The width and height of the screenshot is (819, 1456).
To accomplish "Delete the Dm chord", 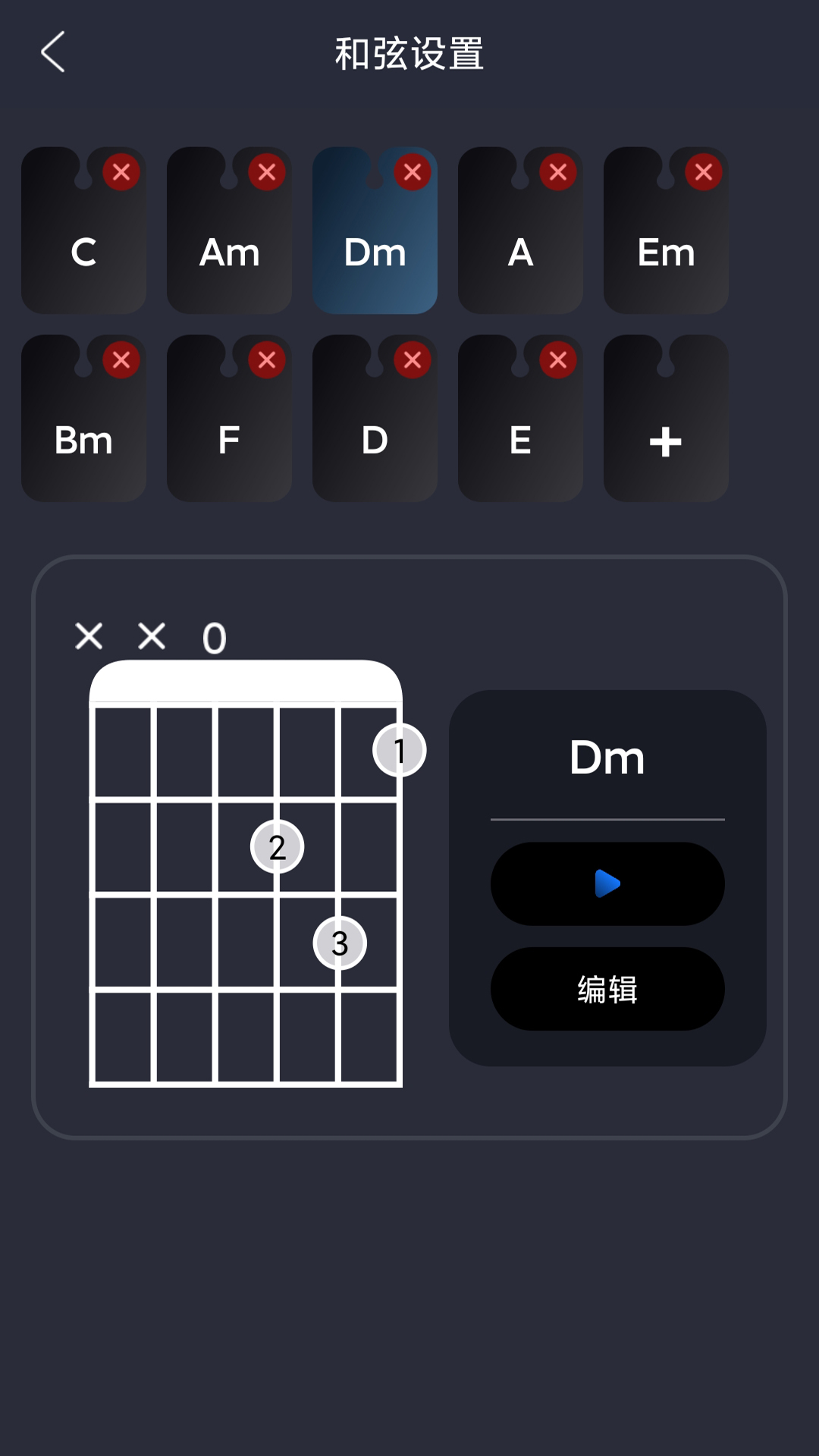I will point(413,172).
